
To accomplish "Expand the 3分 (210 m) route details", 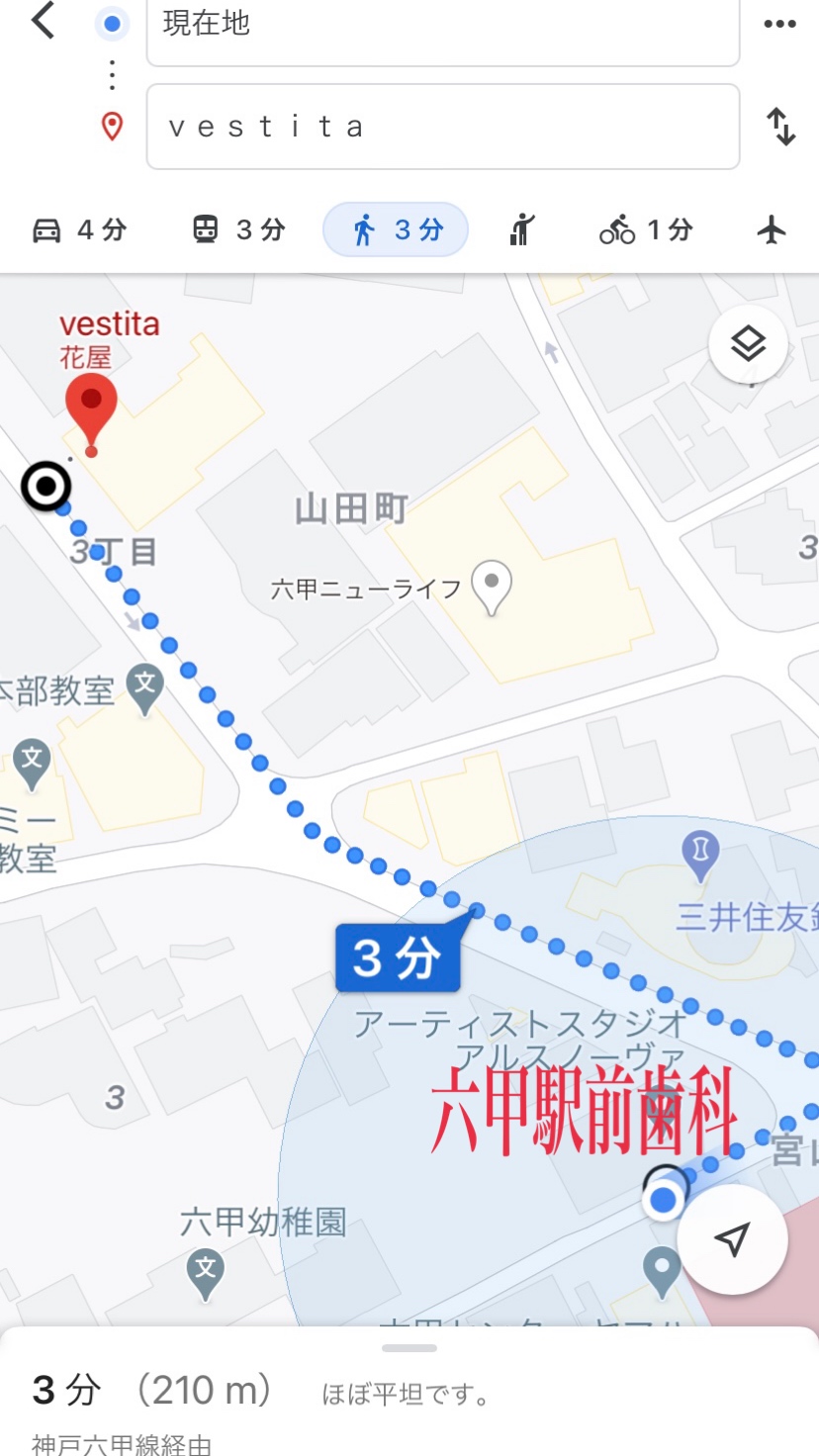I will tap(409, 1390).
